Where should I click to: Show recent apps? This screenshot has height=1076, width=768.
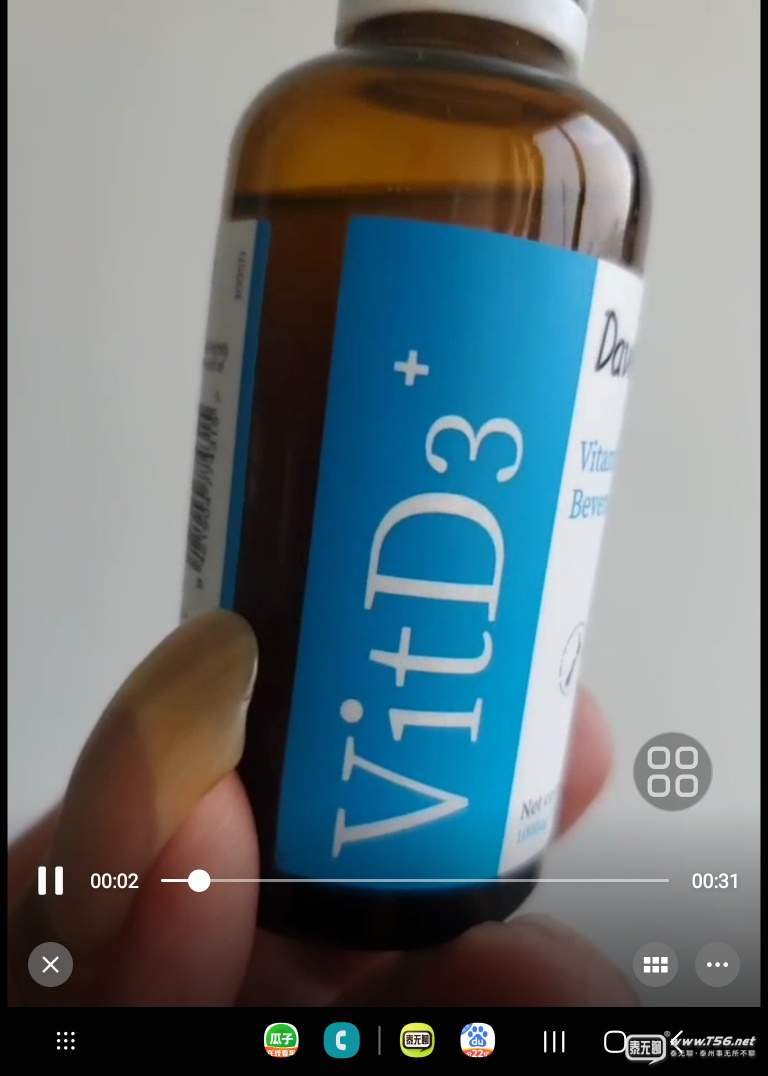[554, 1041]
